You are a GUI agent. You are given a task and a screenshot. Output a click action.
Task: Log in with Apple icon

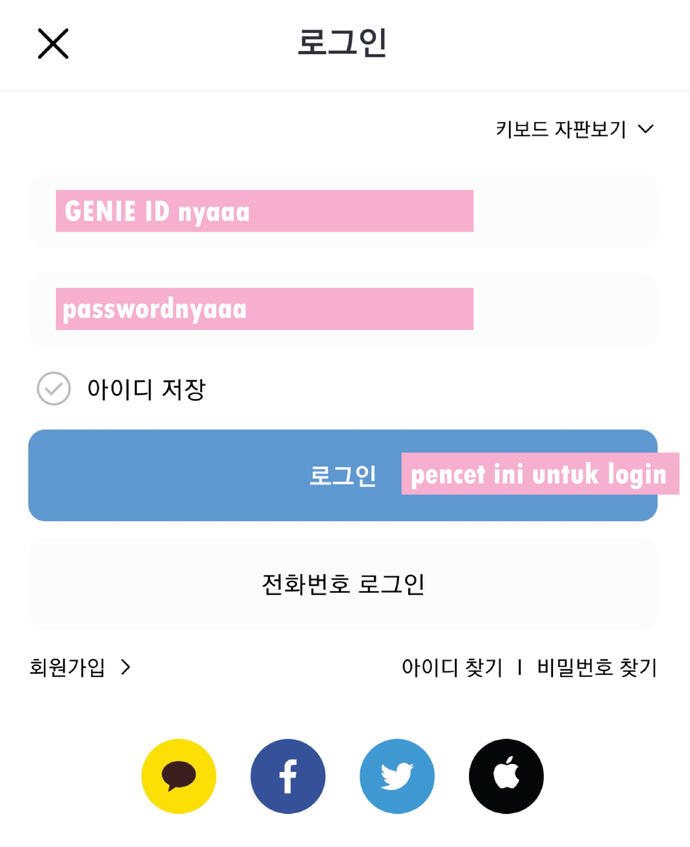pyautogui.click(x=506, y=776)
